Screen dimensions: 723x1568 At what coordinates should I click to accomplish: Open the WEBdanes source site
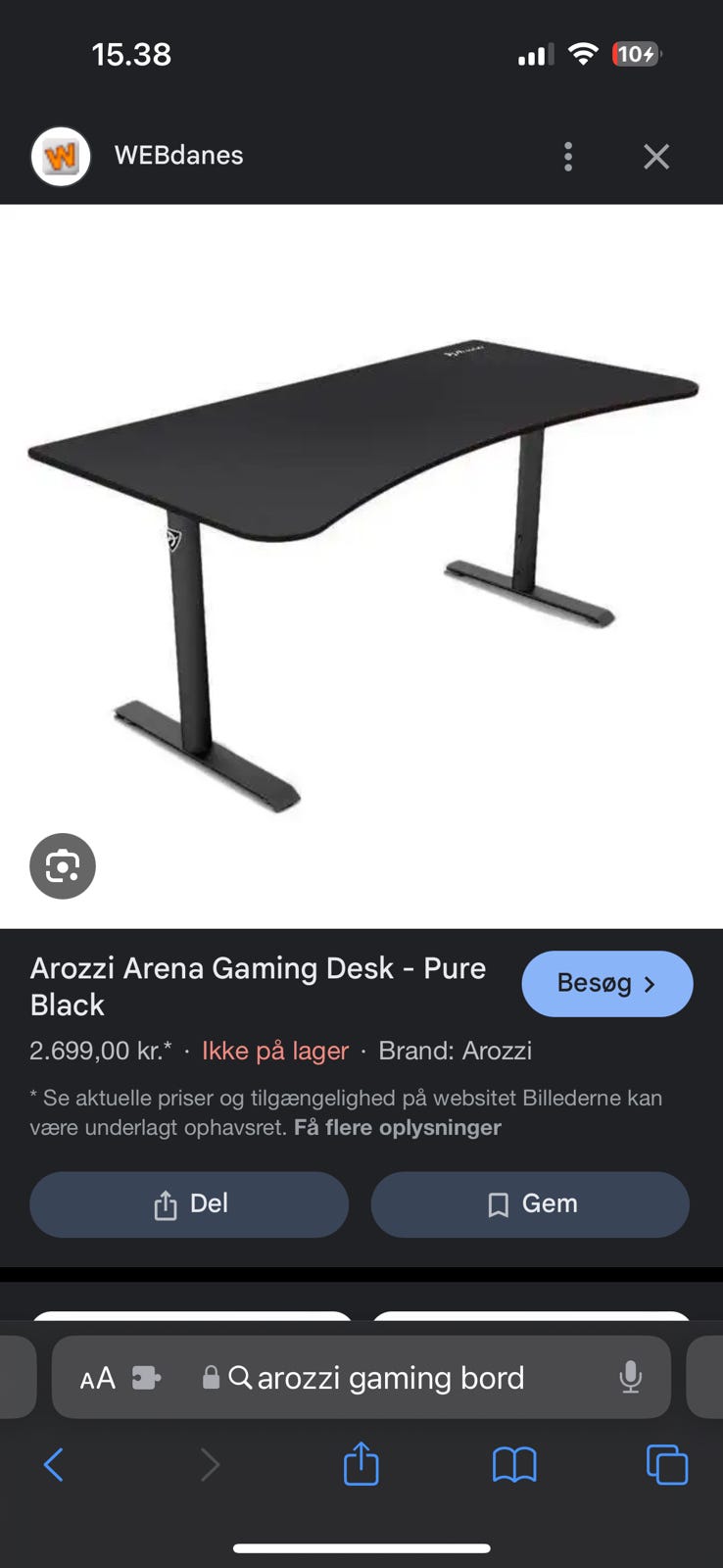click(x=178, y=155)
